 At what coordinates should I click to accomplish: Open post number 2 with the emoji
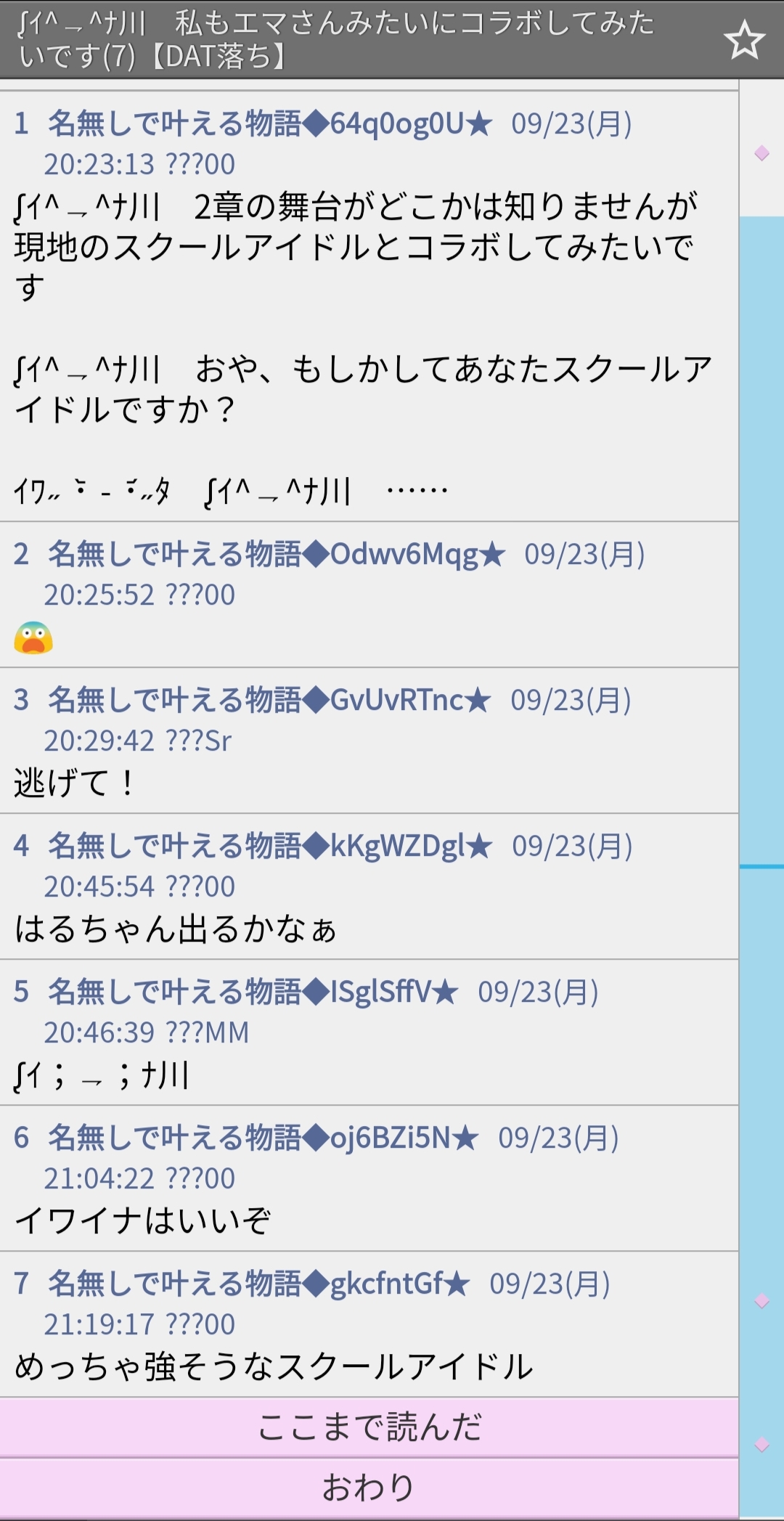click(369, 595)
